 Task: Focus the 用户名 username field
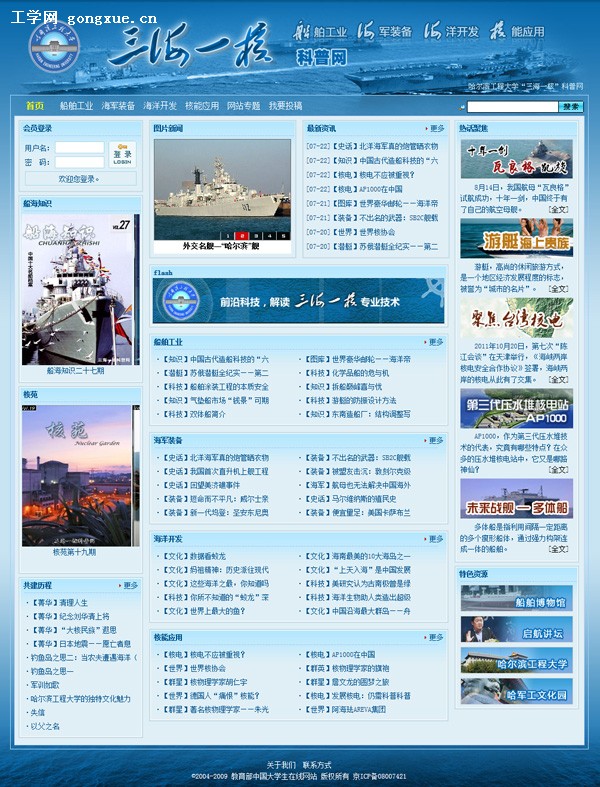[x=79, y=148]
